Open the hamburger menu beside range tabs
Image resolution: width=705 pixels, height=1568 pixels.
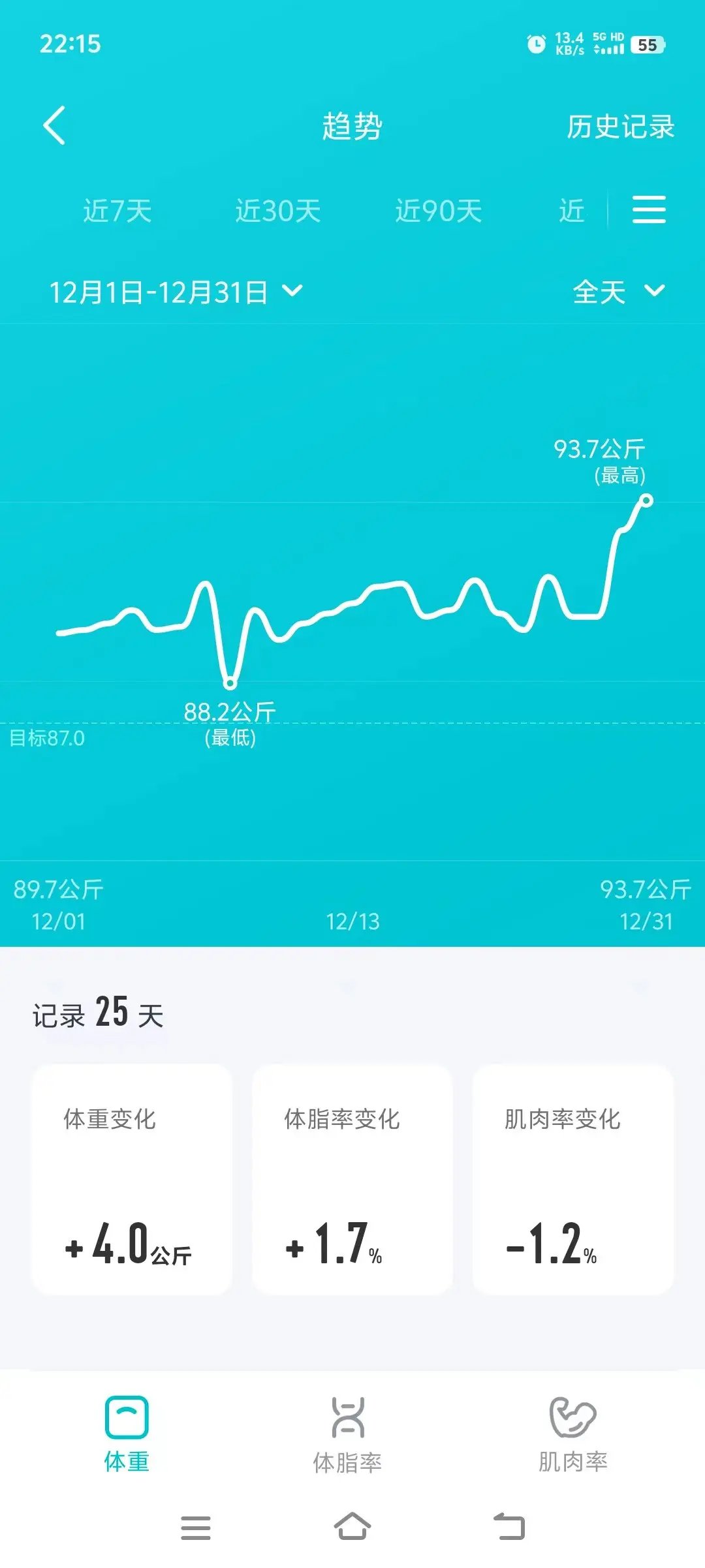point(649,209)
